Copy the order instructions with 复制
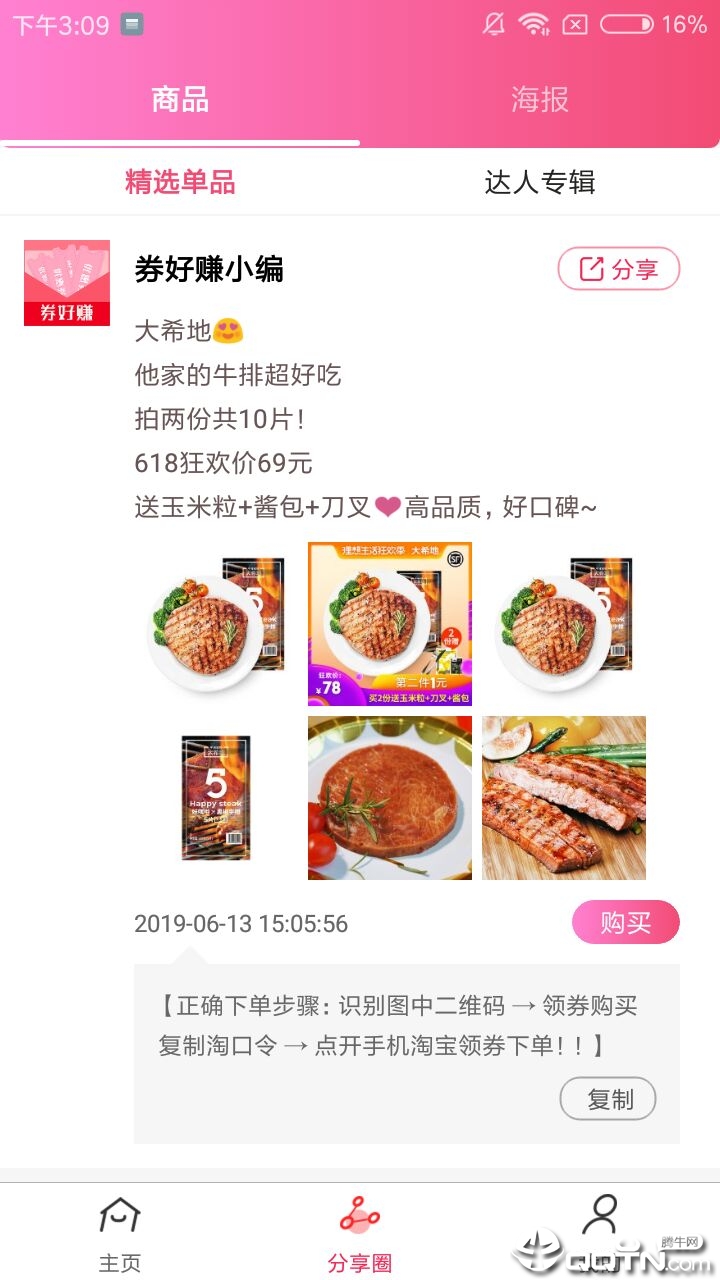Screen dimensions: 720x1280 [x=608, y=1099]
